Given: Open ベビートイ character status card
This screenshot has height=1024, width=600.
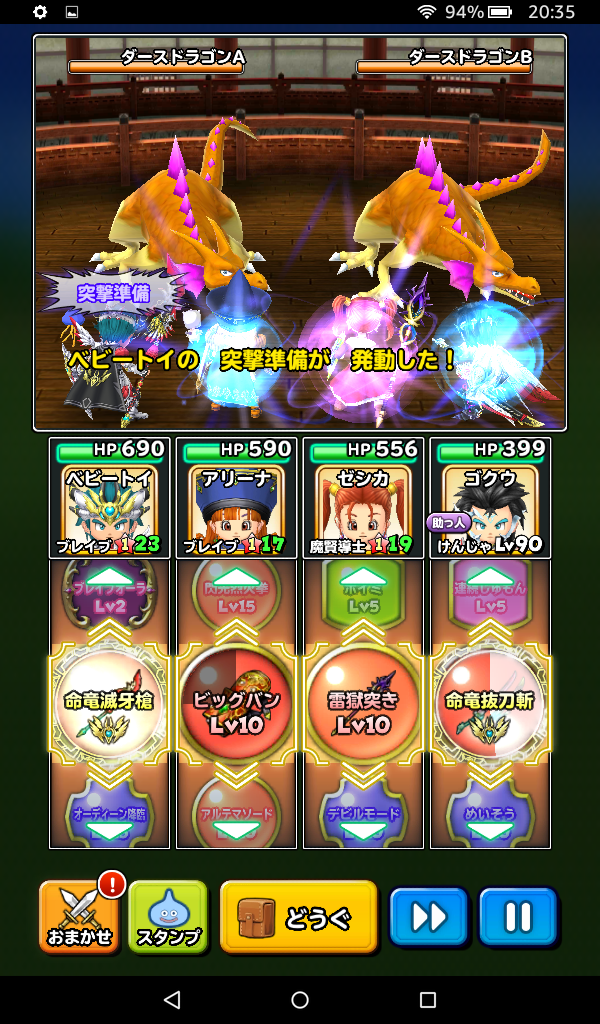Looking at the screenshot, I should tap(109, 497).
